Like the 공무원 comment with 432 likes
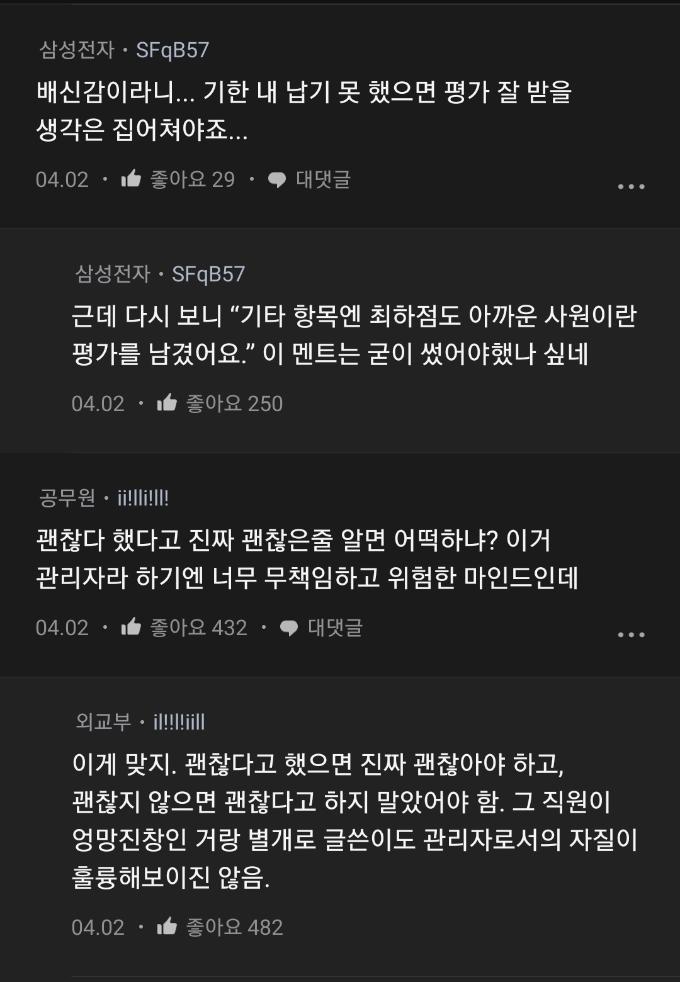The height and width of the screenshot is (982, 680). (x=131, y=628)
